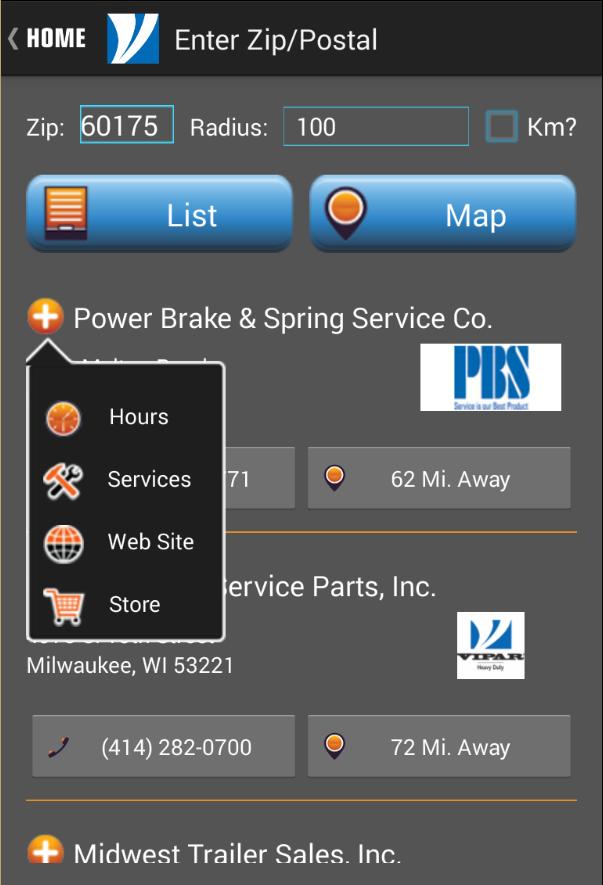Switch to List view
603x885 pixels.
(159, 214)
